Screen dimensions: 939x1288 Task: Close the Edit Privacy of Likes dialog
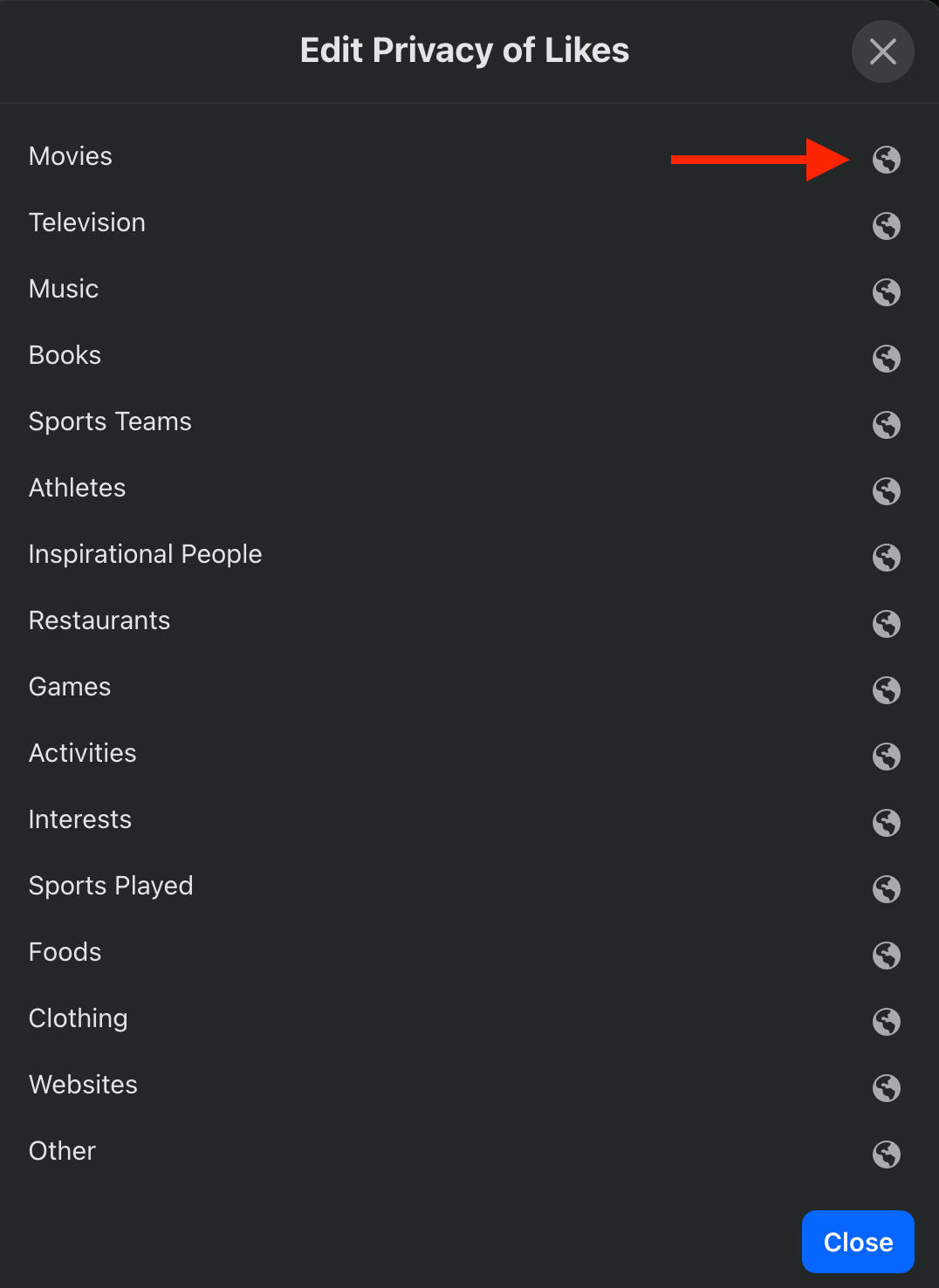[x=882, y=51]
